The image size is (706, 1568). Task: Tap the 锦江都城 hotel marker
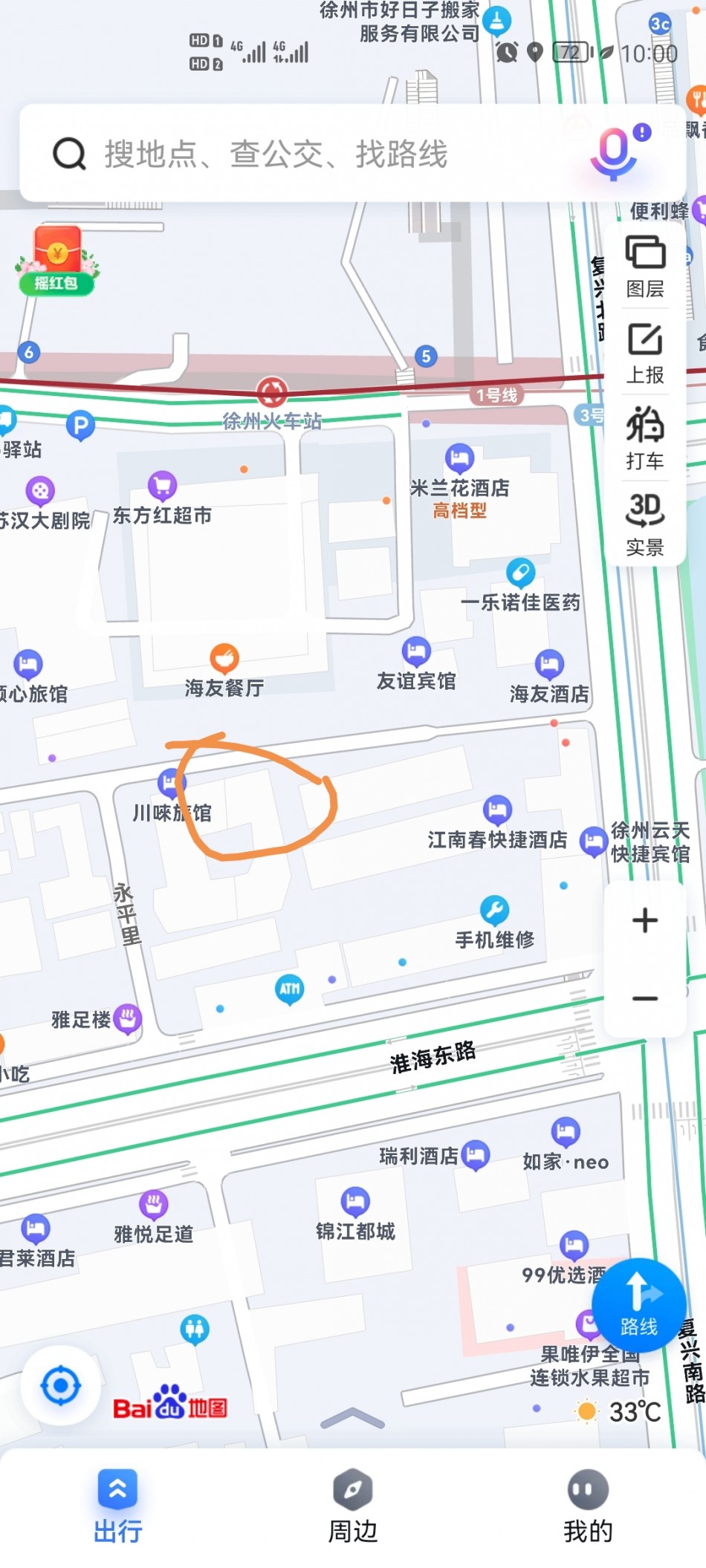(x=355, y=1201)
